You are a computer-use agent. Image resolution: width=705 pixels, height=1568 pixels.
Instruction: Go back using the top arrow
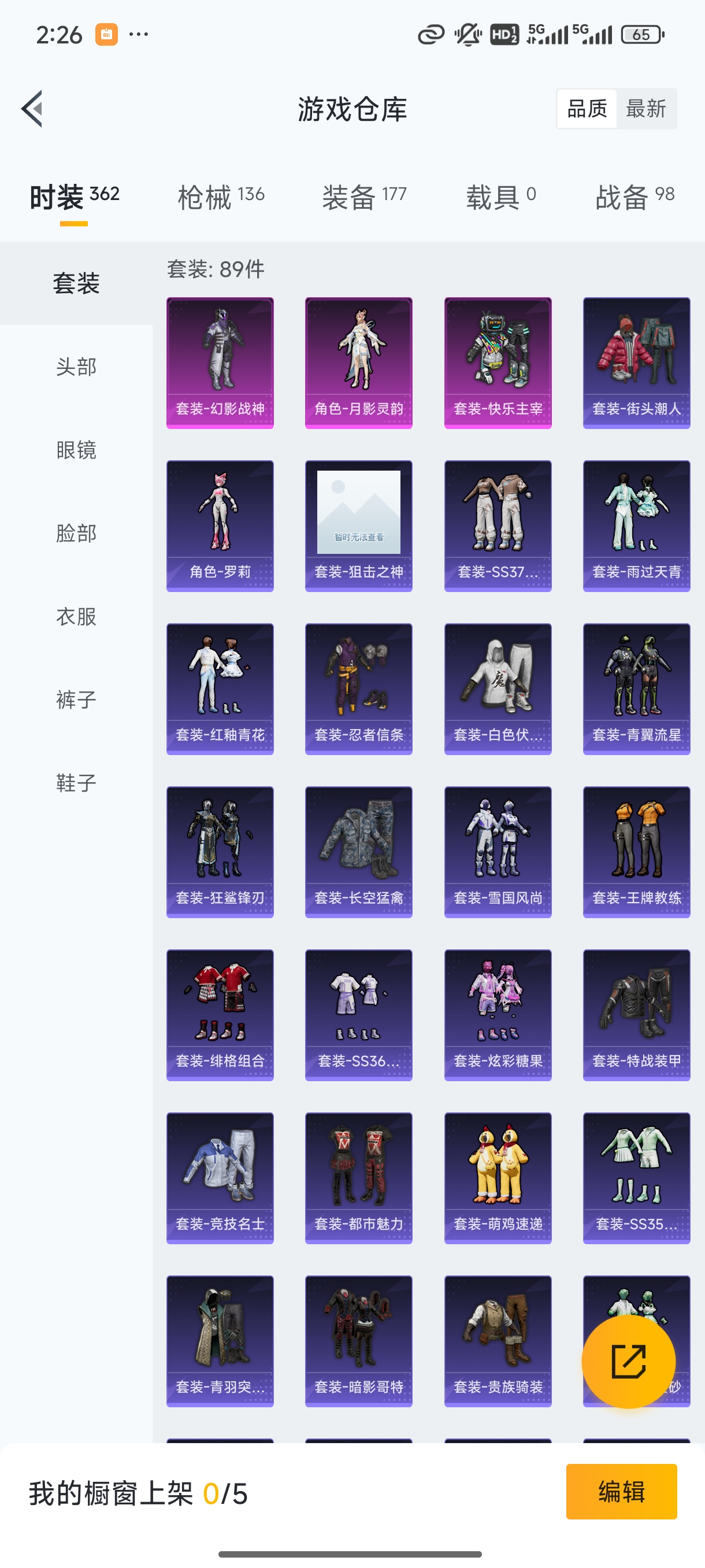[x=32, y=109]
